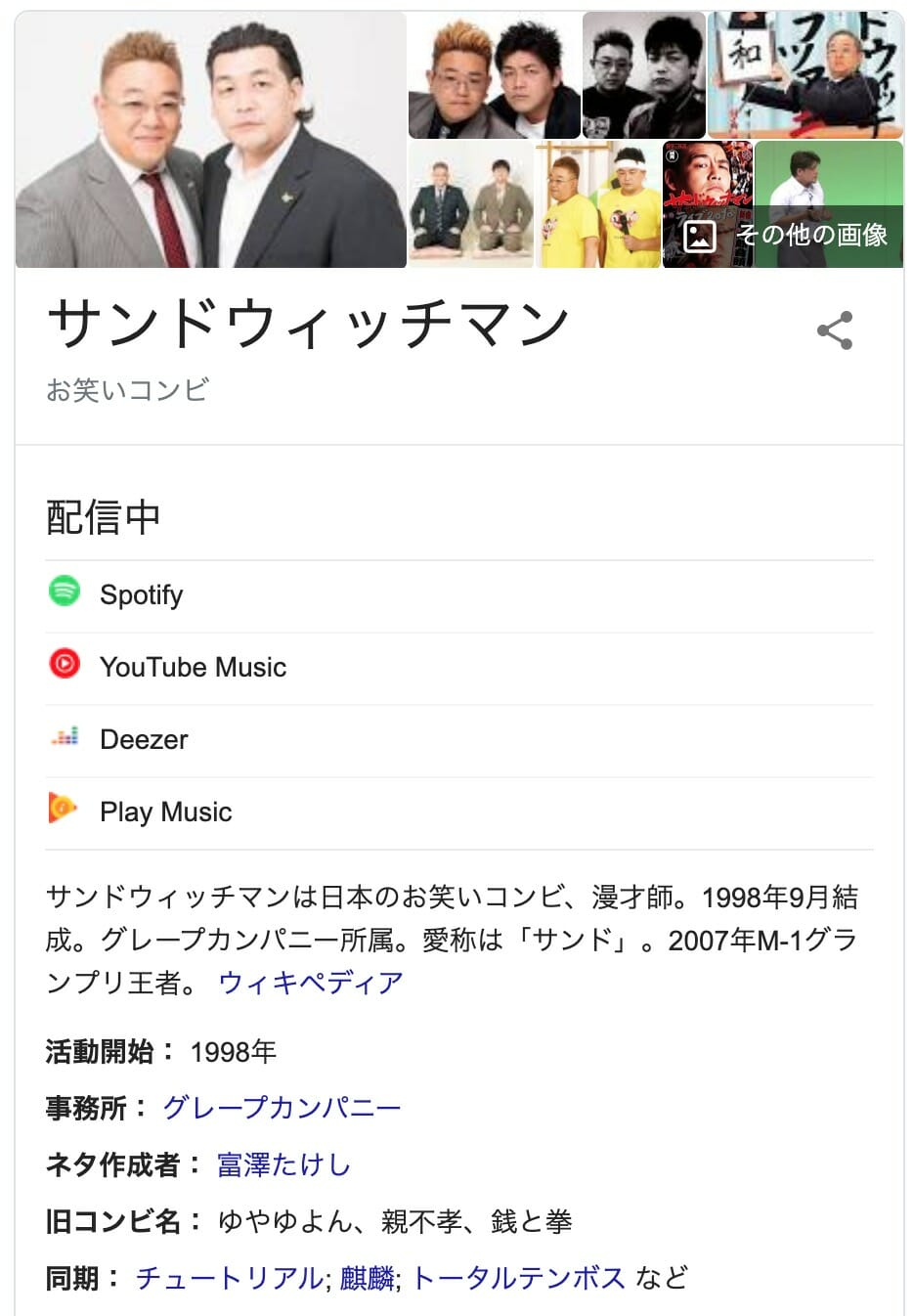This screenshot has width=913, height=1316.
Task: Open the グレープカンパニー agency link
Action: pyautogui.click(x=282, y=1108)
